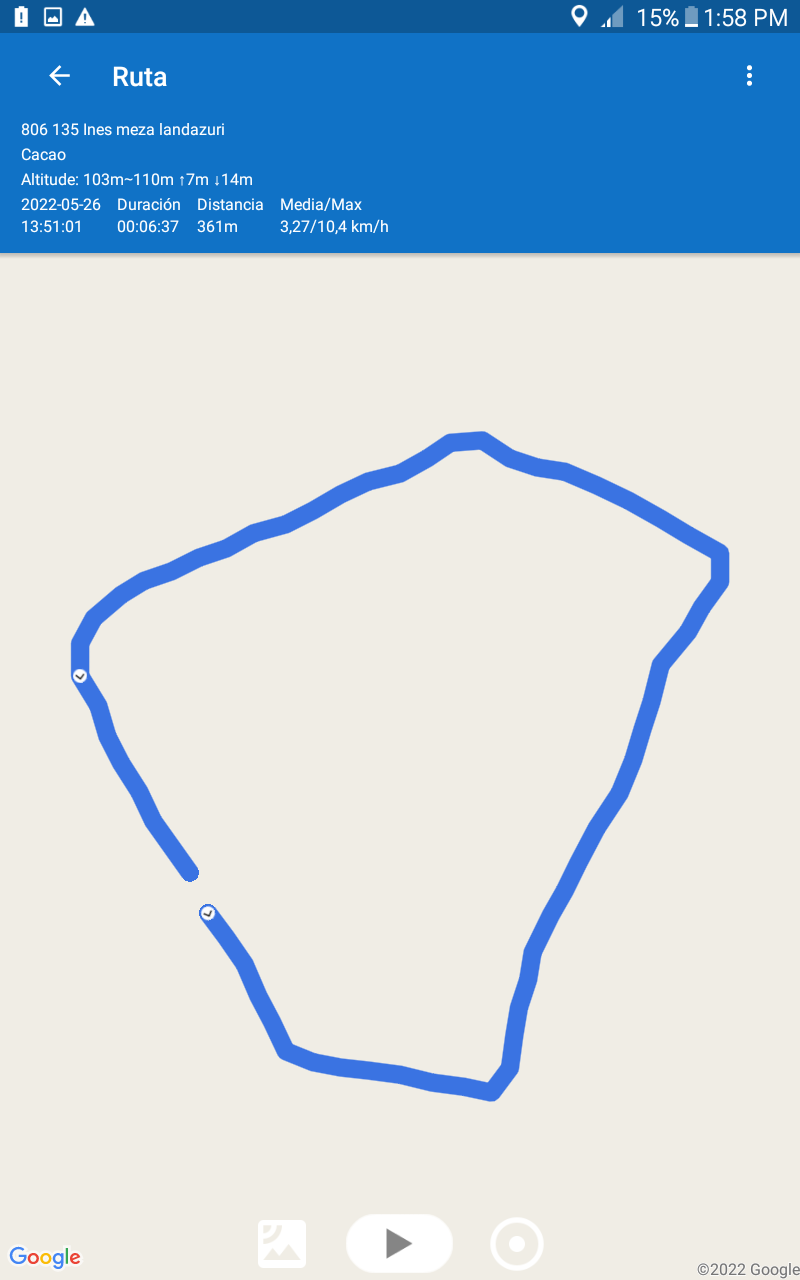The width and height of the screenshot is (800, 1280).
Task: Open the three-dot overflow menu
Action: (x=749, y=76)
